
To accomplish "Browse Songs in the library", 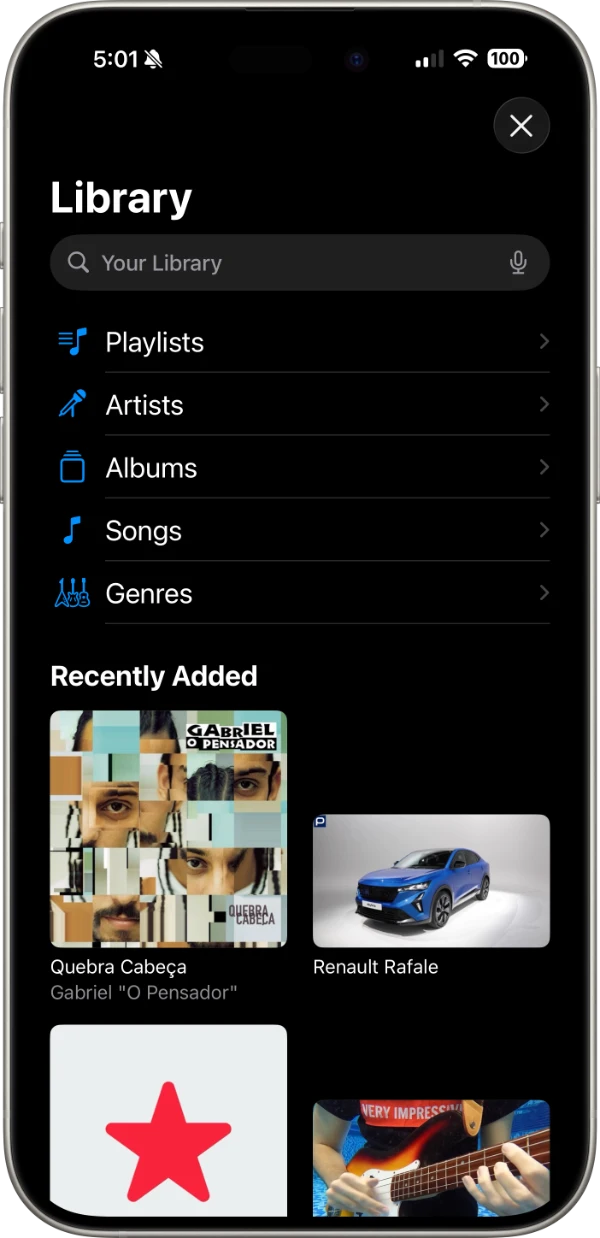I will [x=300, y=531].
